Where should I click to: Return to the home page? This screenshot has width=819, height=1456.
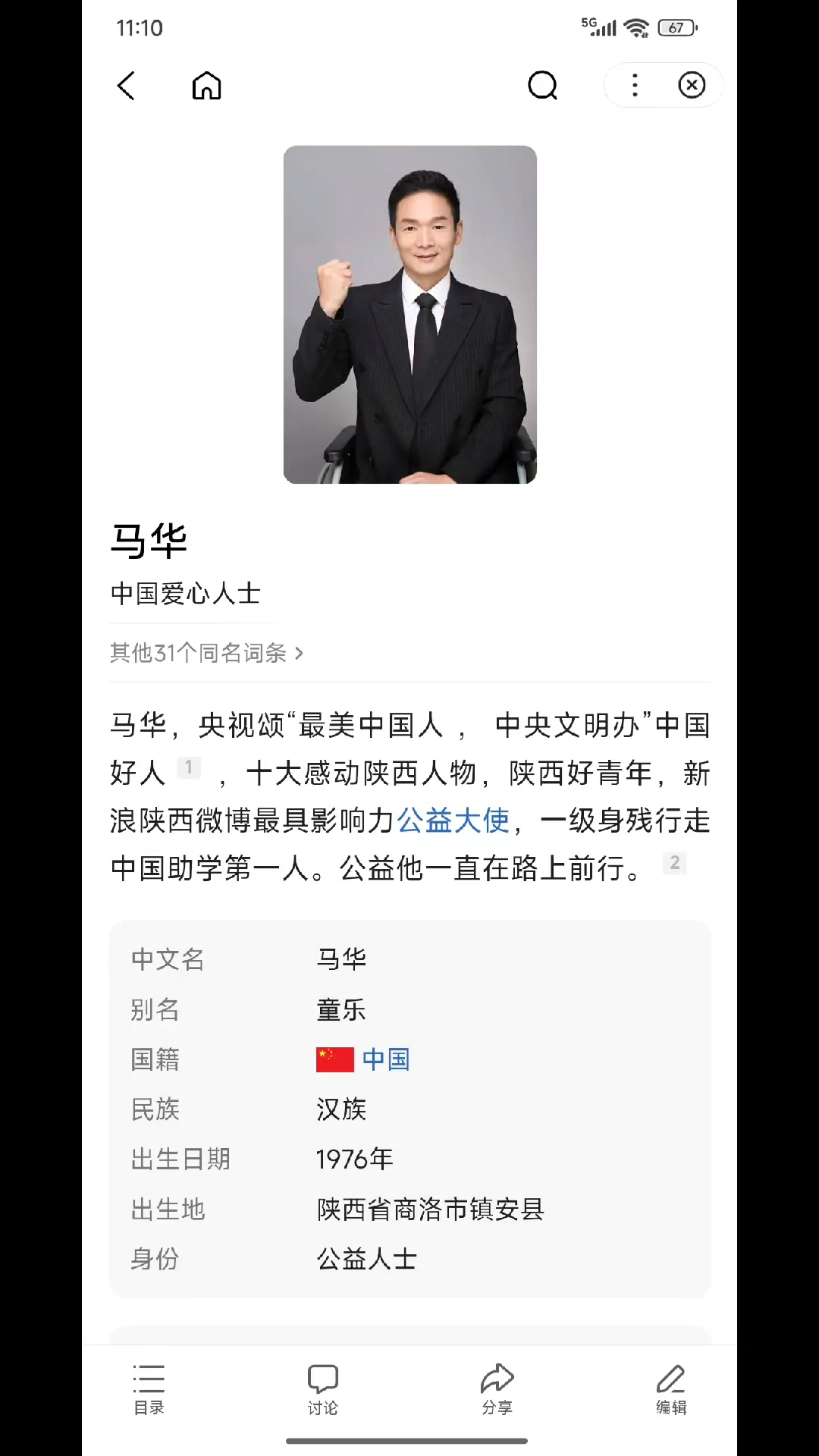[x=206, y=86]
